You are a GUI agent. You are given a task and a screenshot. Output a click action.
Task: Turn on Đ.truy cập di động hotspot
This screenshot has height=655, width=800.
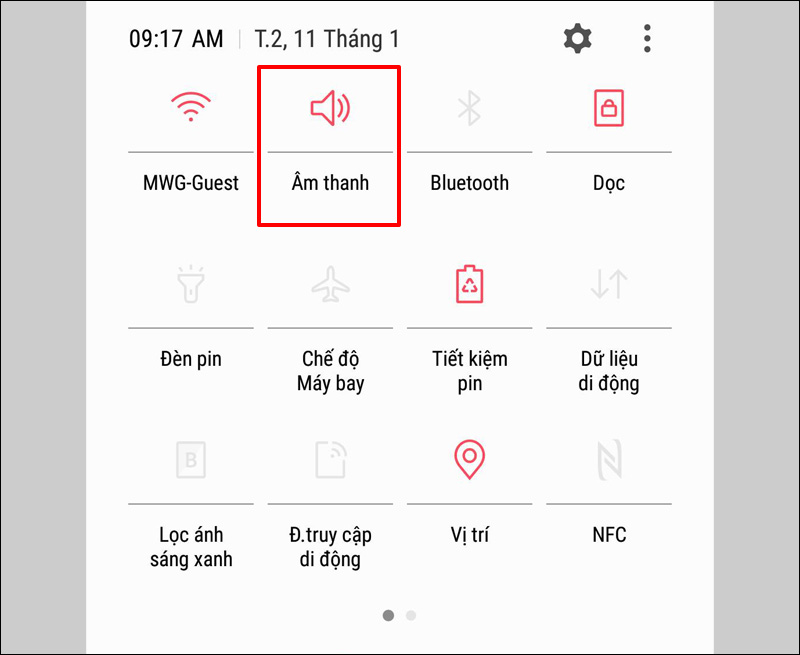click(x=330, y=460)
